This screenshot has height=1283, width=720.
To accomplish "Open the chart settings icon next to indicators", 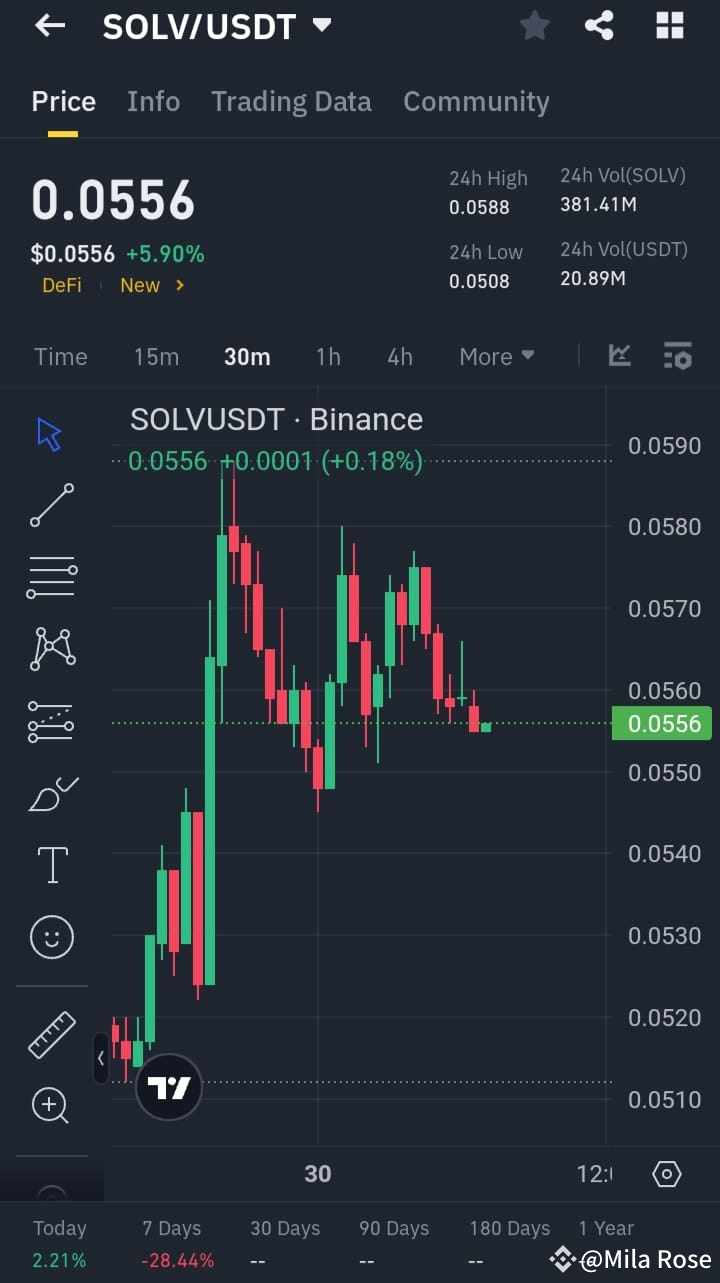I will (678, 356).
